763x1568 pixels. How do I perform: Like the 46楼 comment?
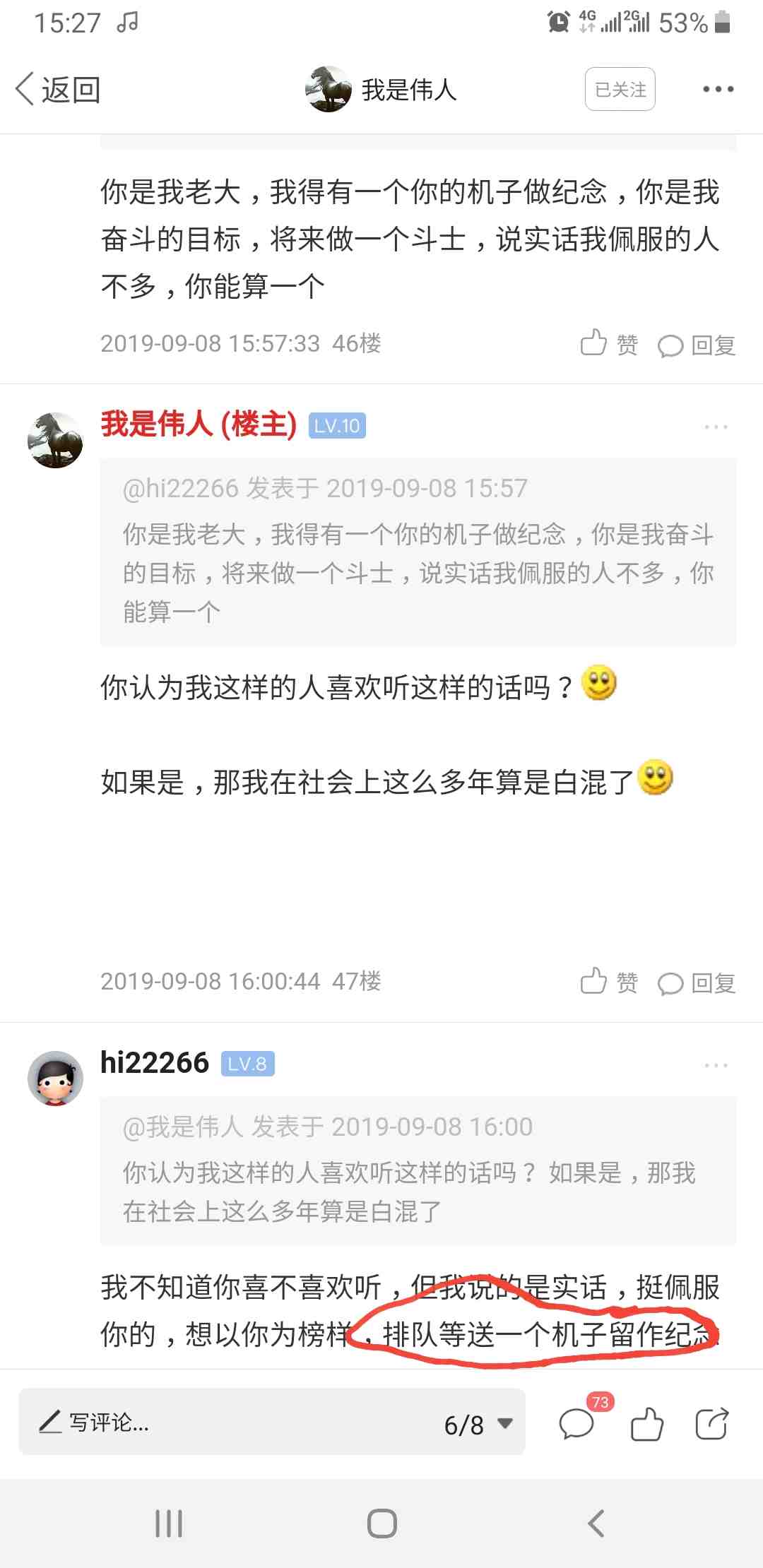608,344
